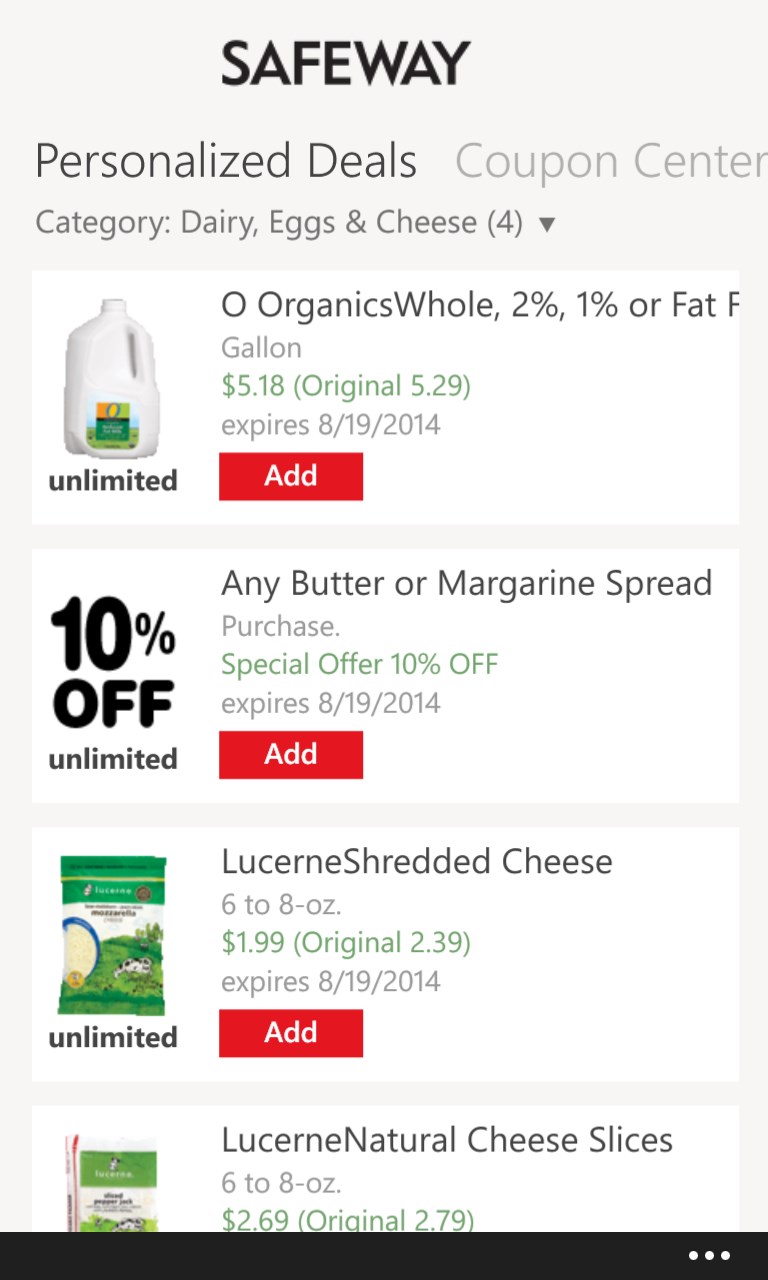Open the Lucerne Natural Cheese Slices deal

click(446, 1140)
